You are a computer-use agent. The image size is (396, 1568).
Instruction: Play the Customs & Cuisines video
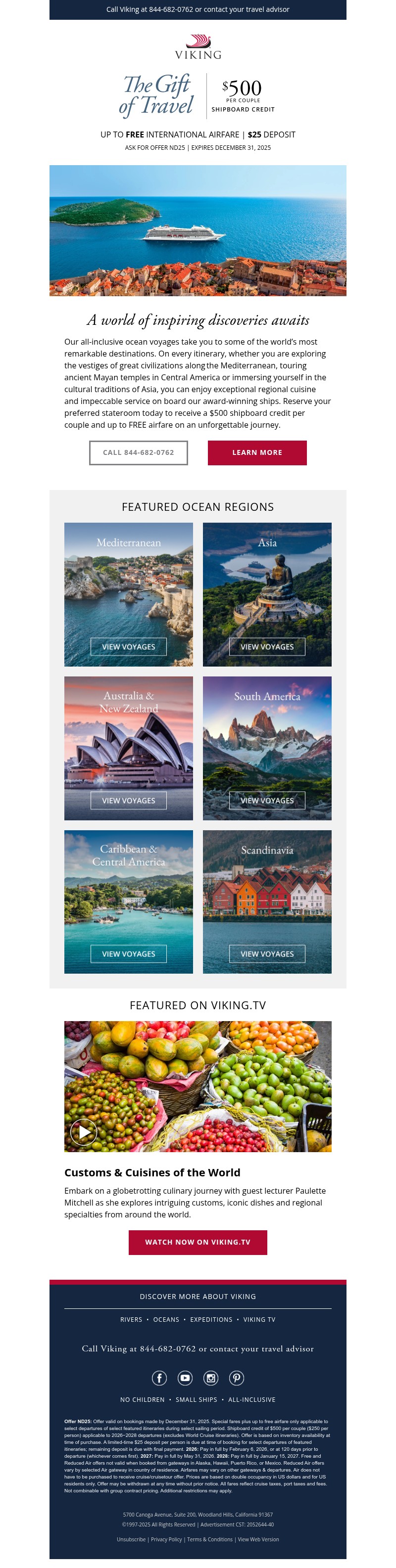click(x=84, y=1131)
